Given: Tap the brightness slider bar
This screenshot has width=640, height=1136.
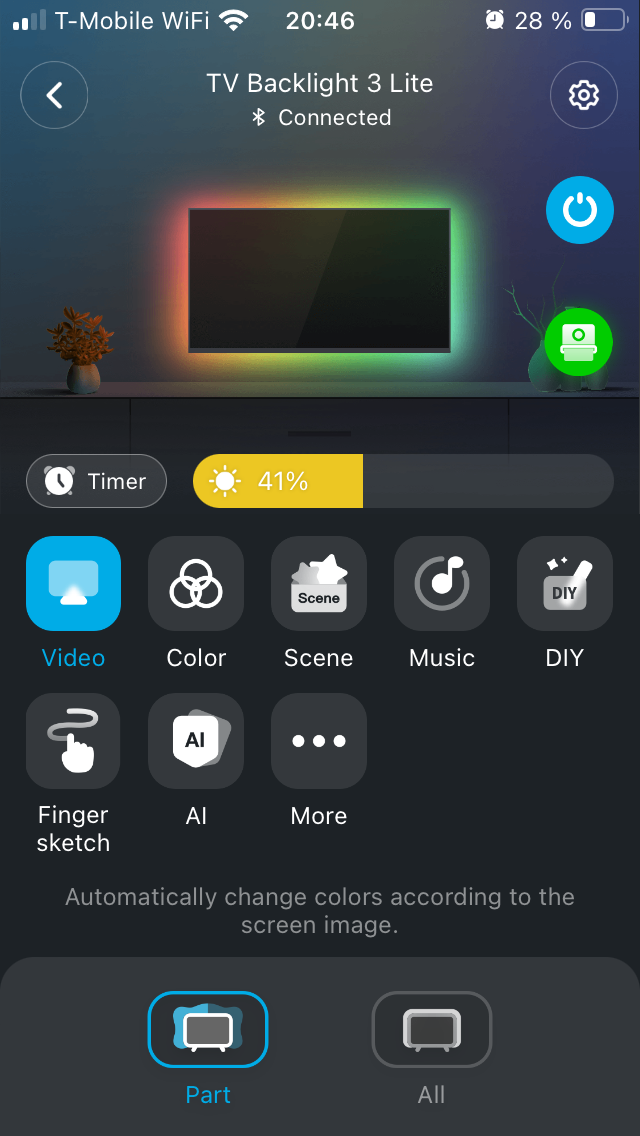Looking at the screenshot, I should [402, 481].
